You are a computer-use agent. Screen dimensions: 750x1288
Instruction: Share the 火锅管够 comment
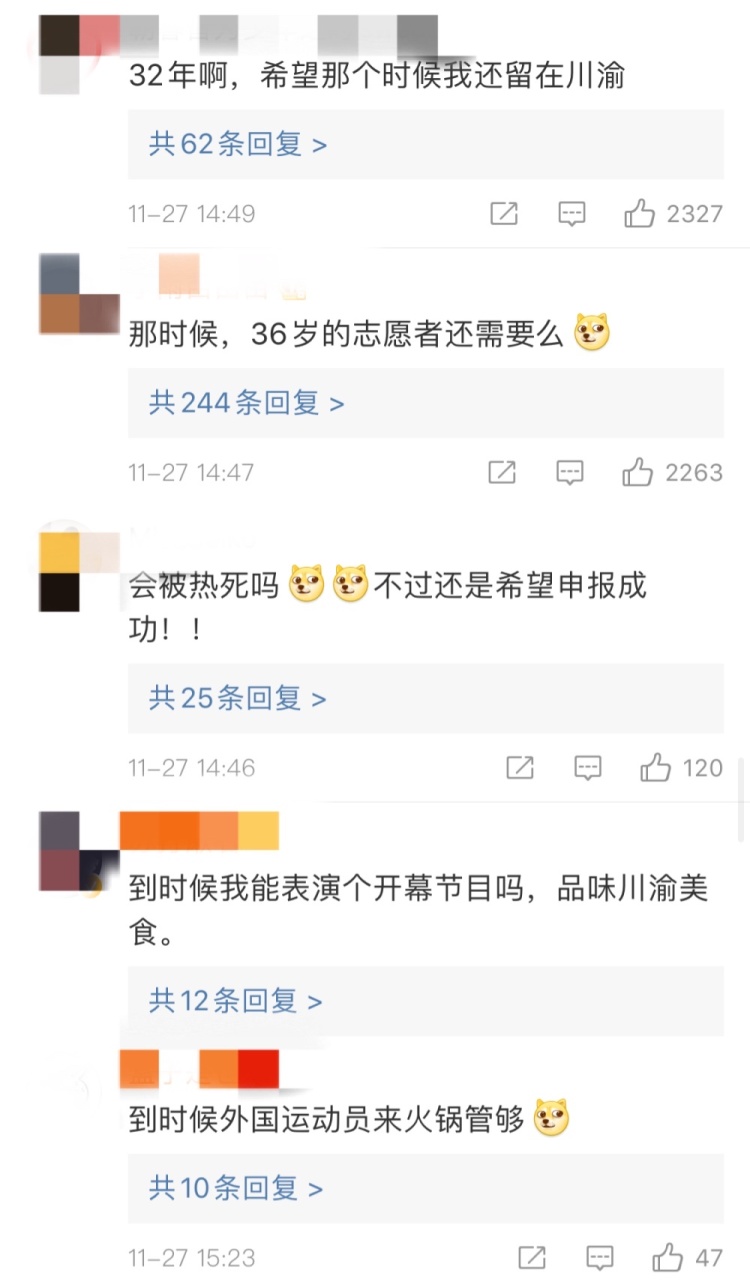click(532, 1257)
